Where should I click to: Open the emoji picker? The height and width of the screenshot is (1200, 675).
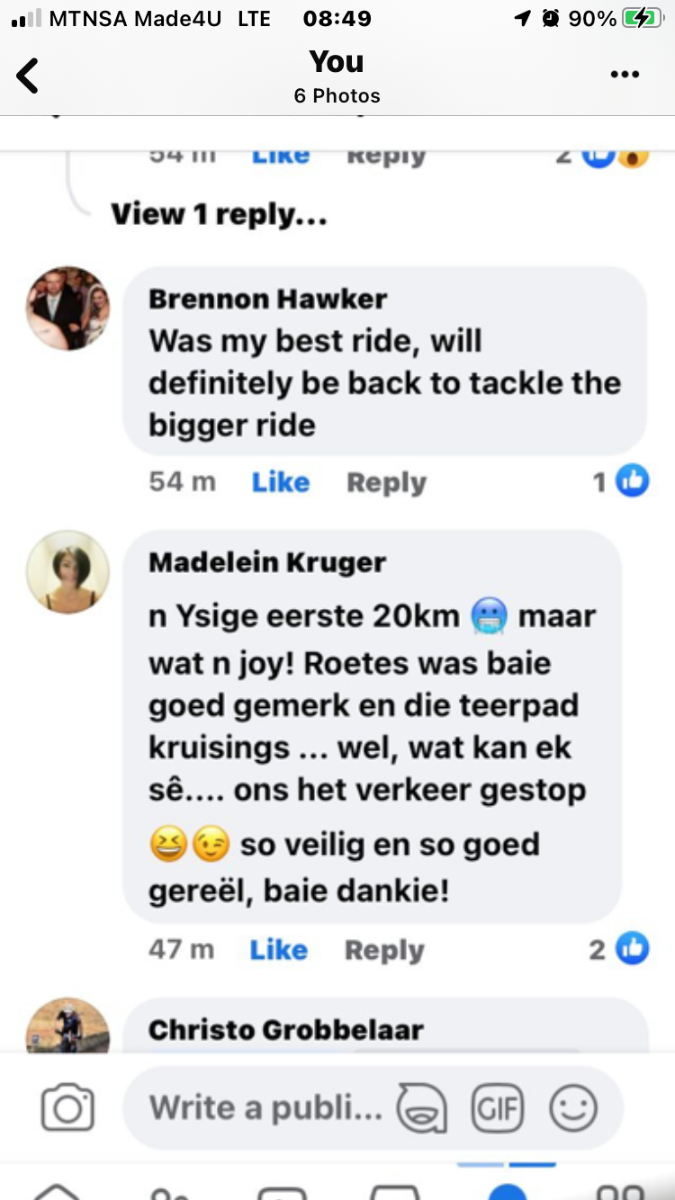(573, 1108)
